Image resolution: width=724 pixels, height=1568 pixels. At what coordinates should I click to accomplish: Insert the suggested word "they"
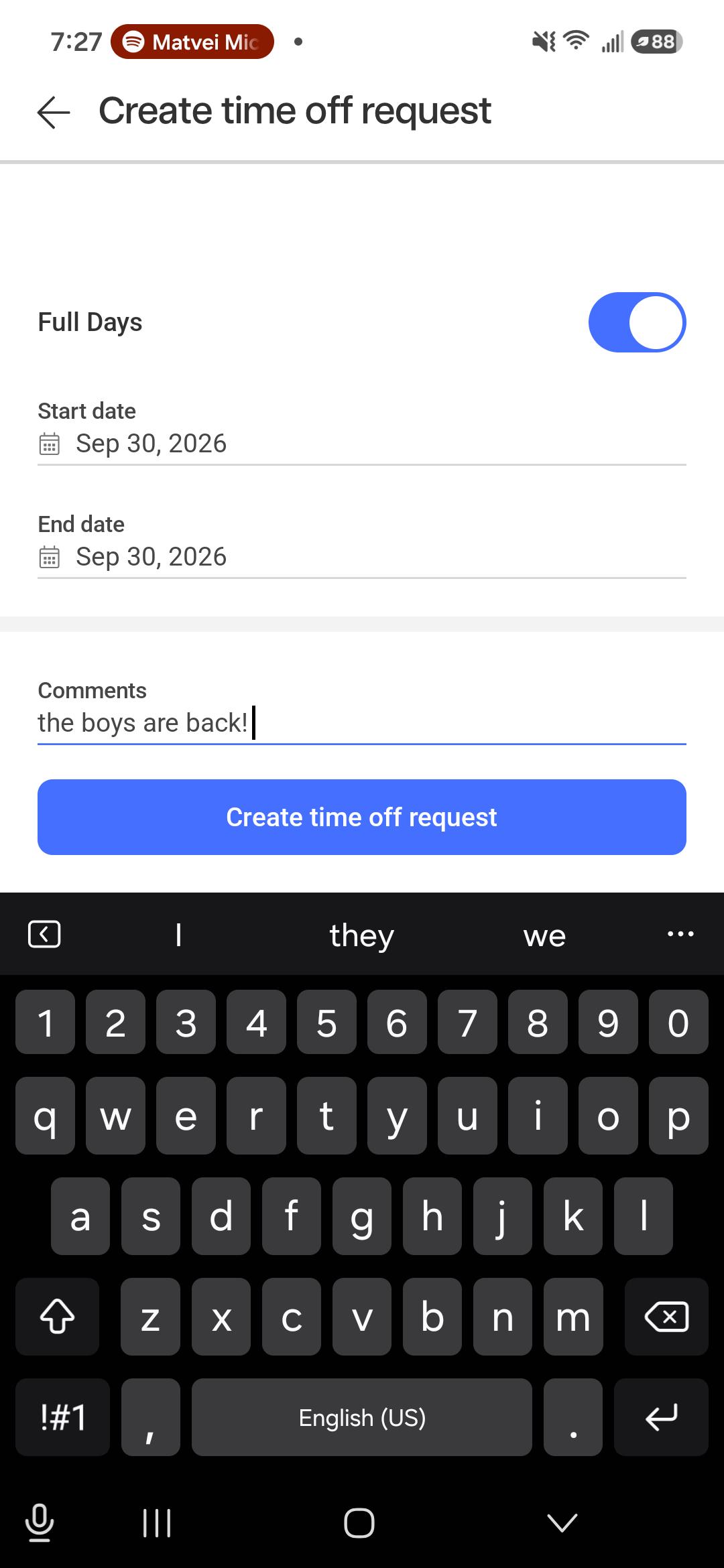(x=362, y=935)
